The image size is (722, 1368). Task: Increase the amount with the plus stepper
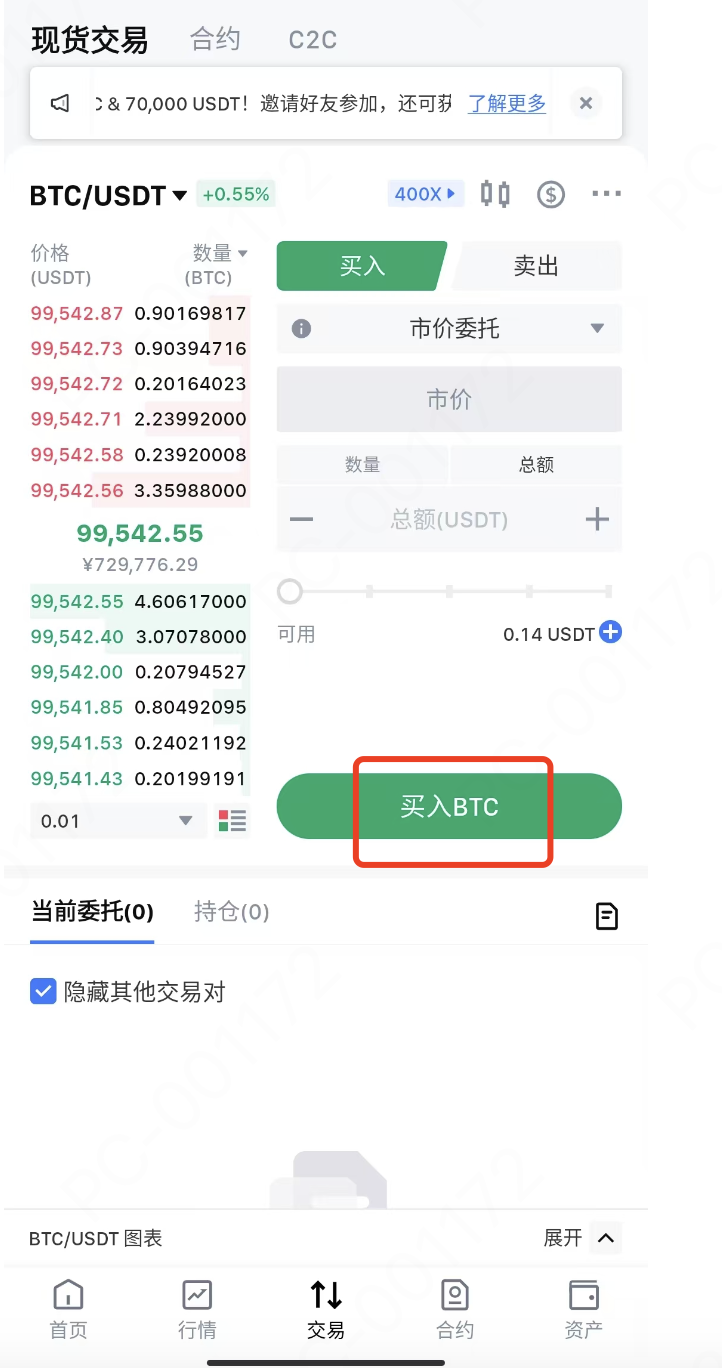[x=597, y=519]
